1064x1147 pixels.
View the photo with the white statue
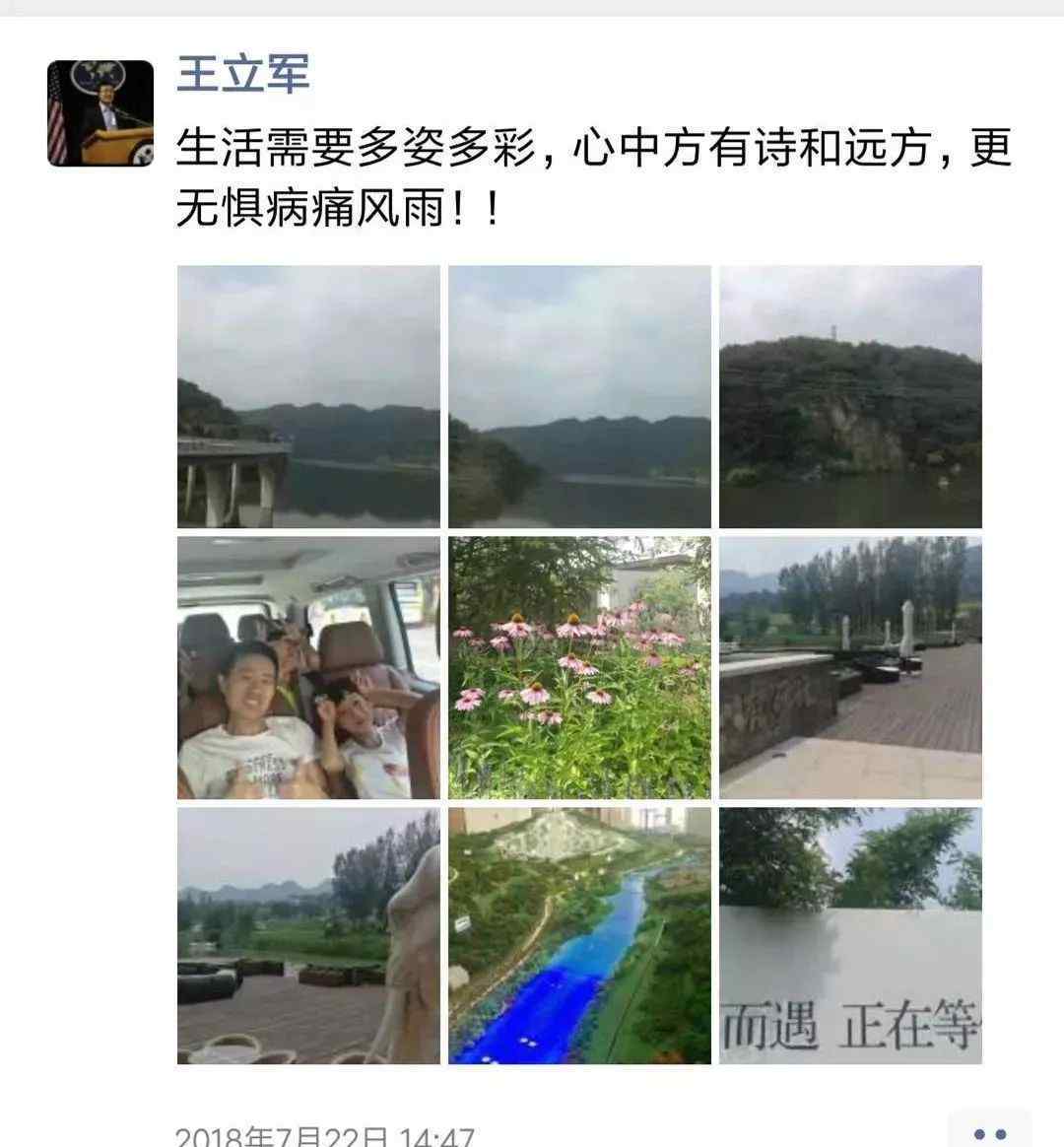tap(308, 936)
